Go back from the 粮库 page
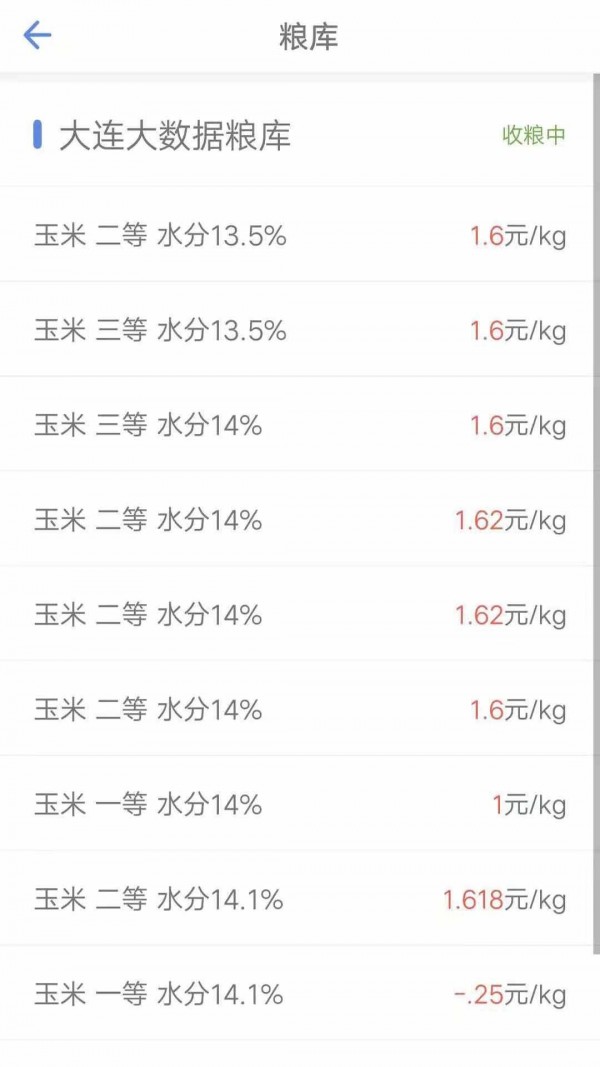Screen dimensions: 600x1067 [37, 37]
